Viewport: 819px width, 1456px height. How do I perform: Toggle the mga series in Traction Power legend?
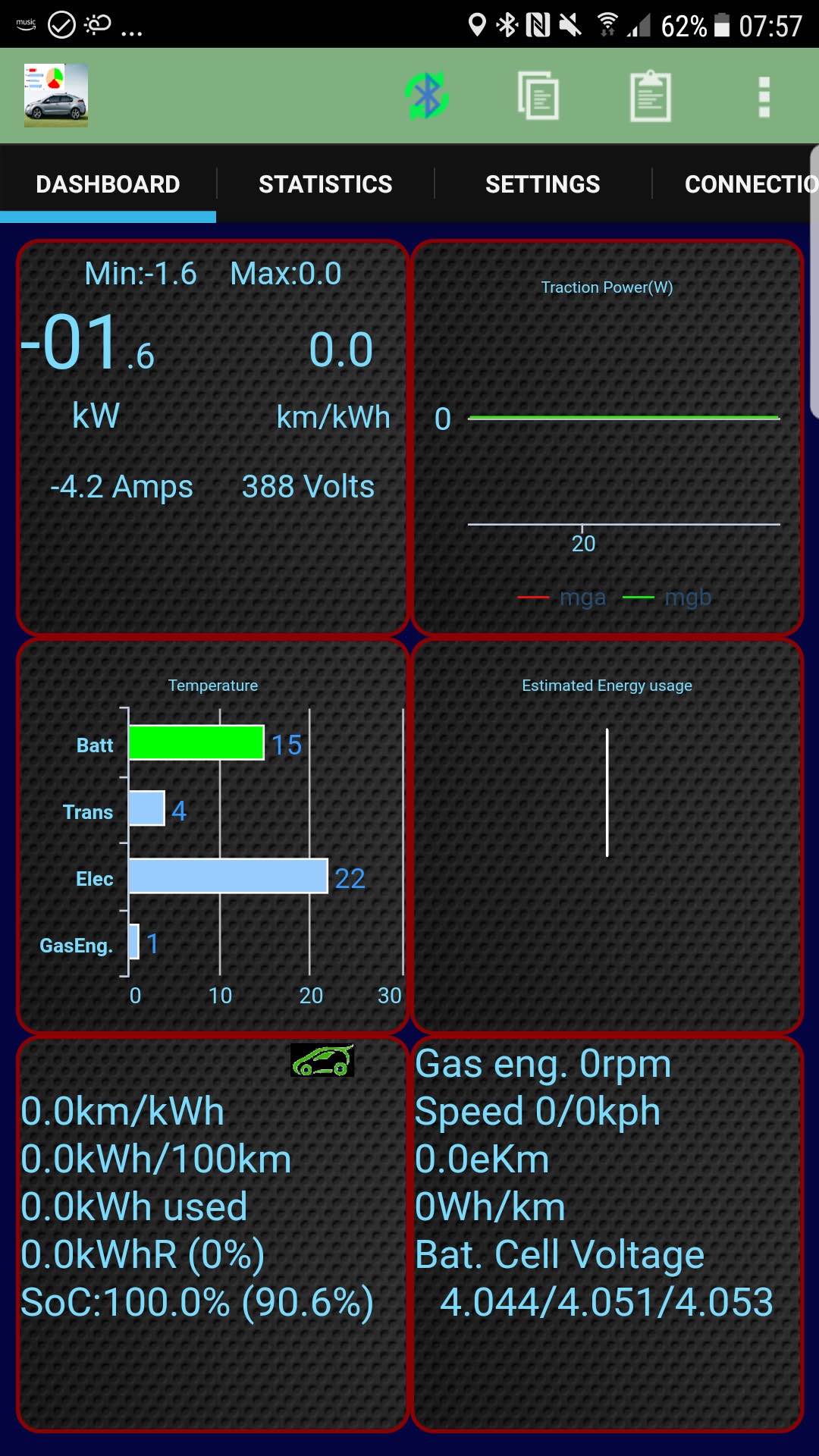(581, 597)
